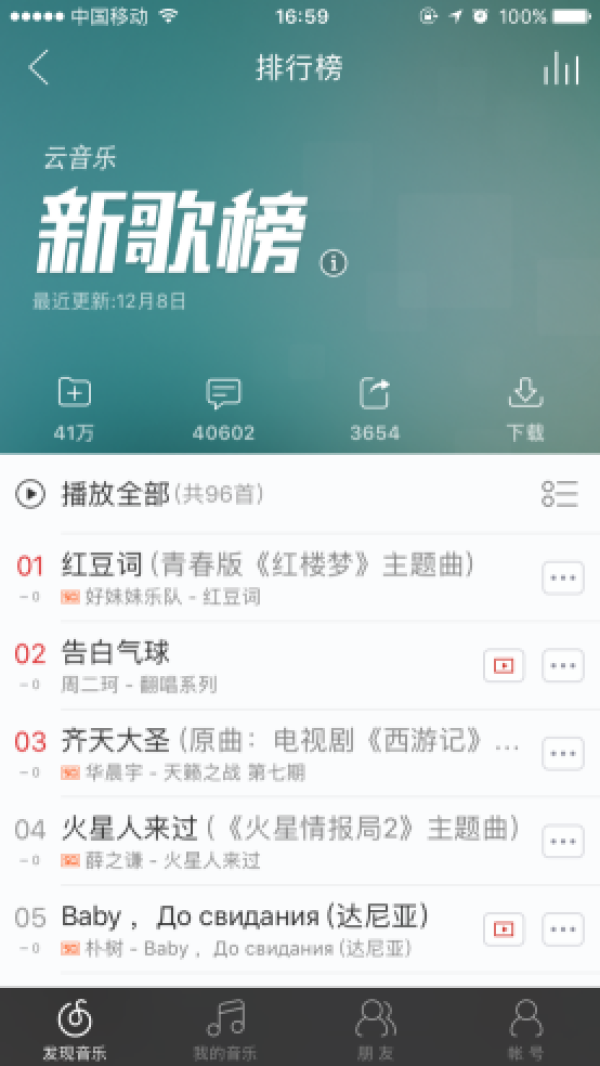This screenshot has height=1066, width=600.
Task: Open more options for 红豆词
Action: pos(563,577)
